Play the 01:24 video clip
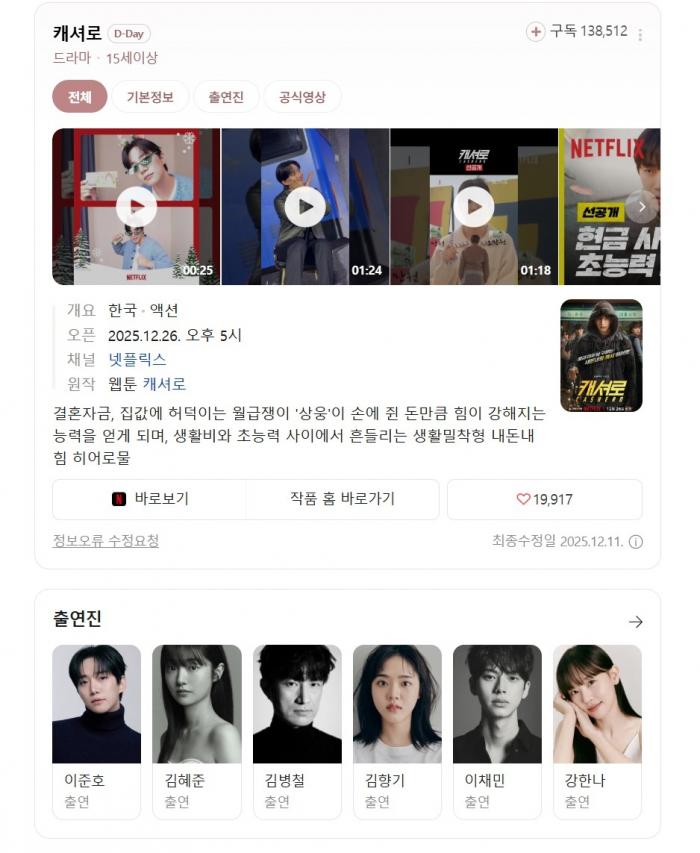Screen dimensions: 700x853 (305, 207)
